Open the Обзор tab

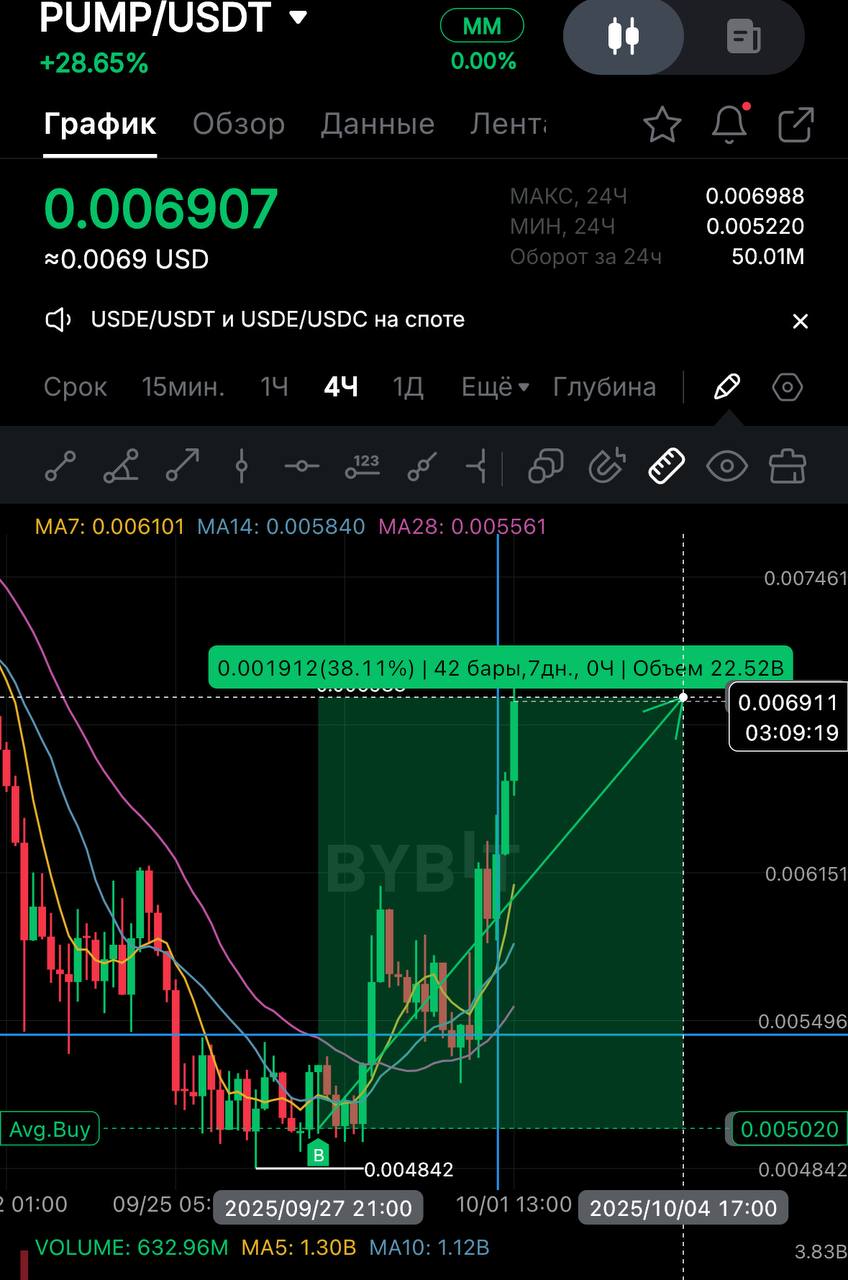point(238,124)
